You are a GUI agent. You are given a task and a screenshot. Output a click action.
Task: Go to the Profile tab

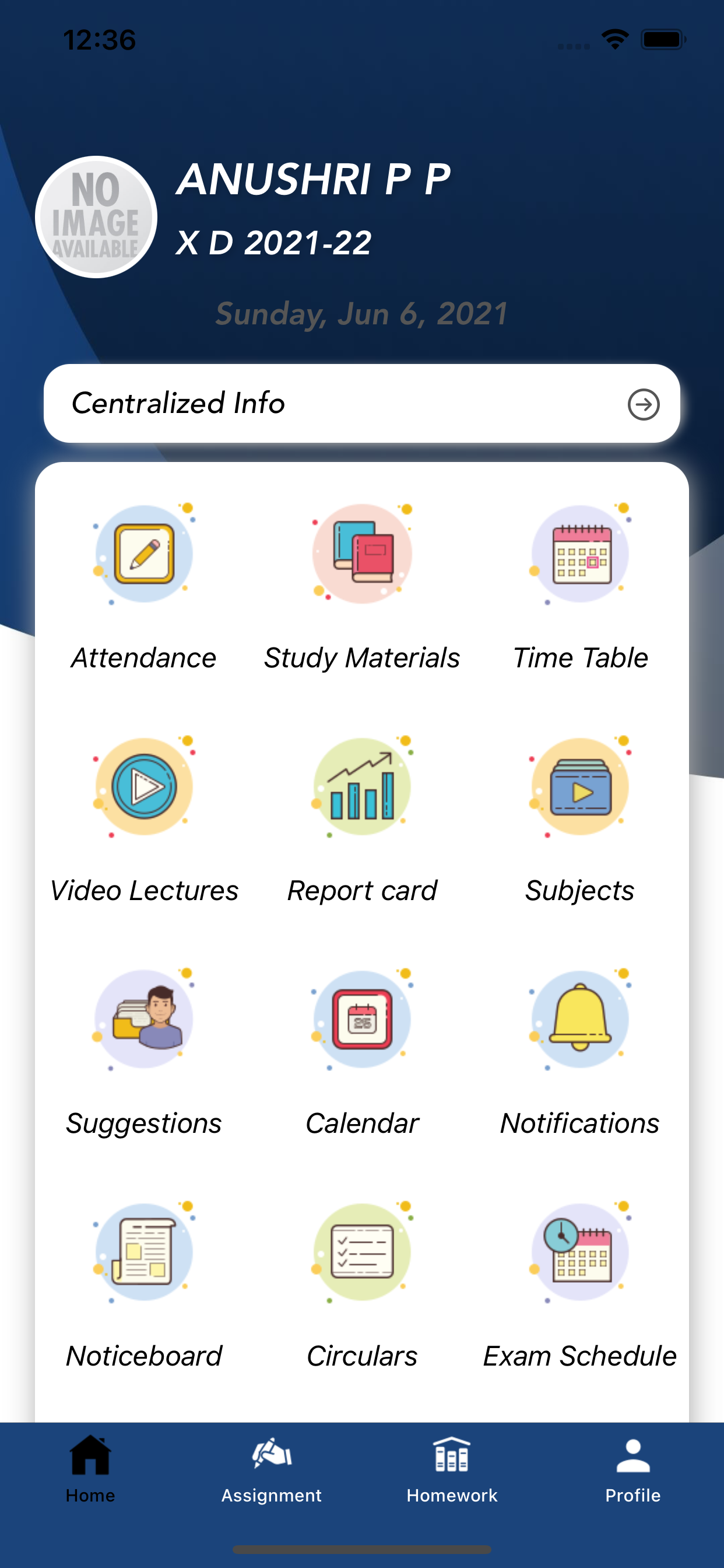point(632,1470)
